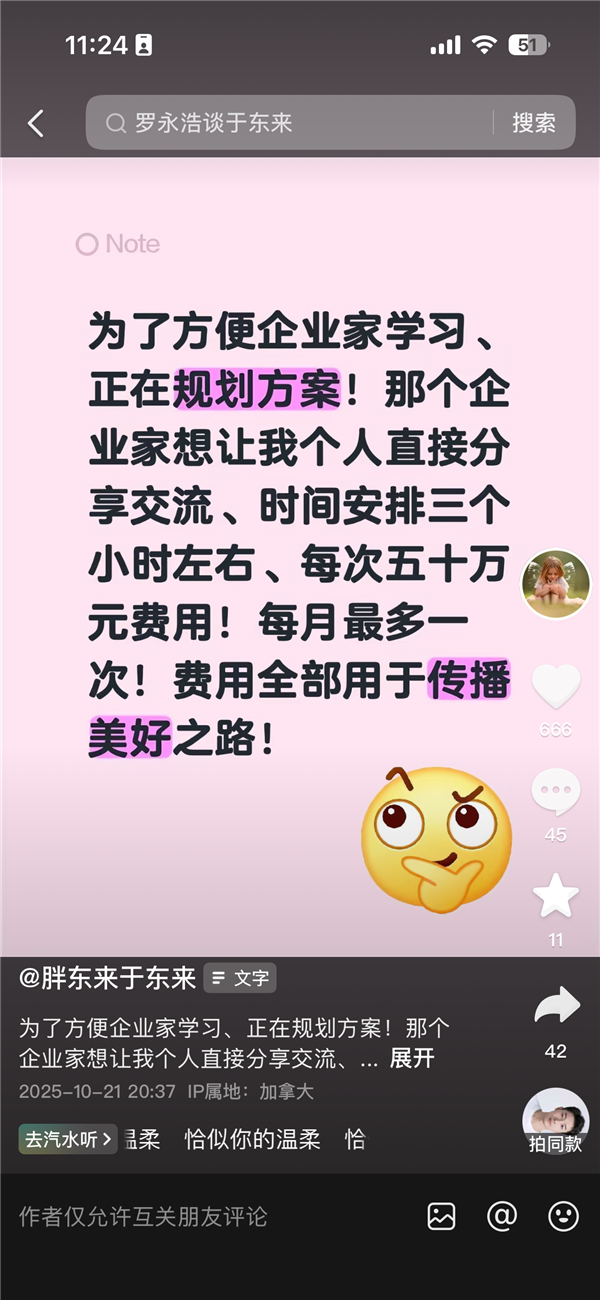Viewport: 600px width, 1300px height.
Task: Like this post with the heart
Action: (556, 686)
